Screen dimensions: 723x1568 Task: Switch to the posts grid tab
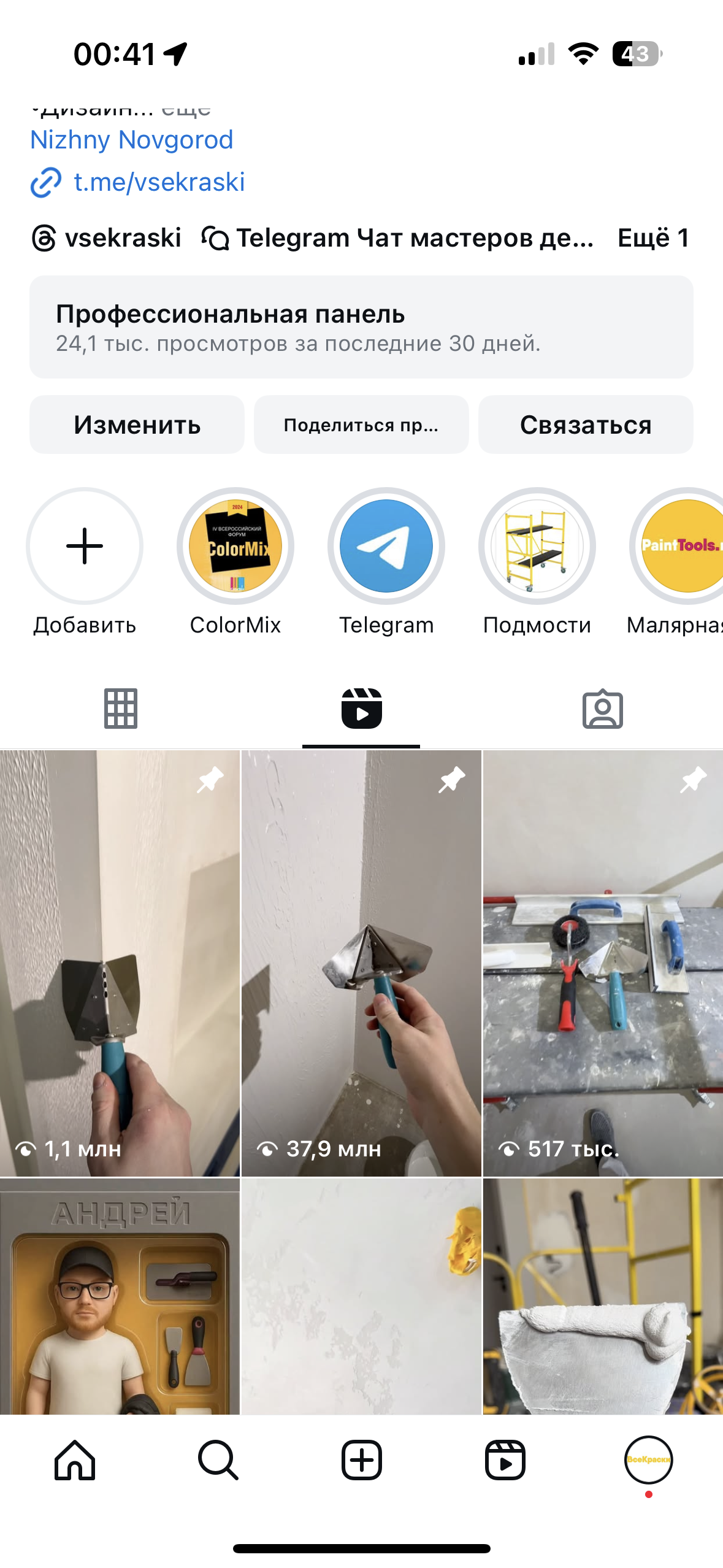click(121, 709)
